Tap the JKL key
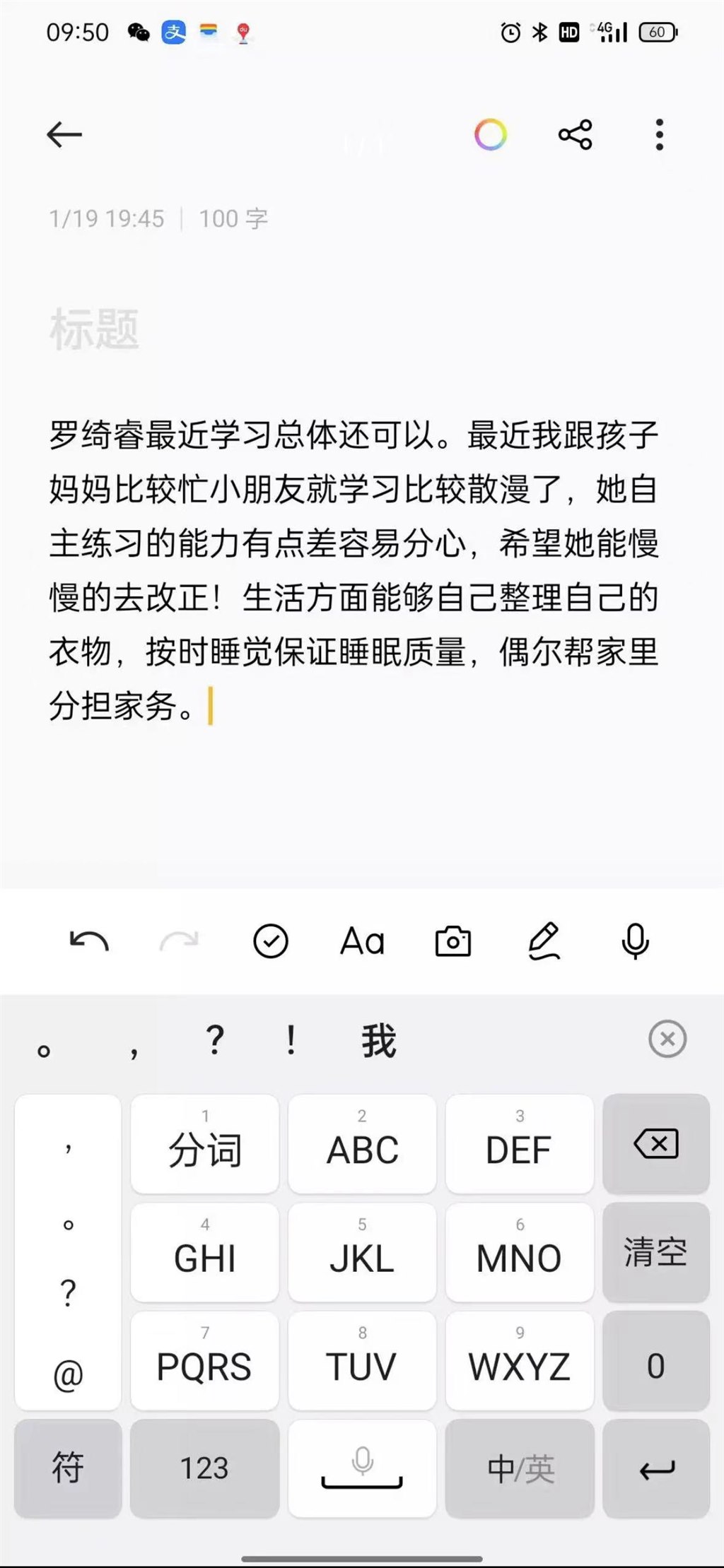Viewport: 724px width, 1568px height. [x=362, y=1251]
